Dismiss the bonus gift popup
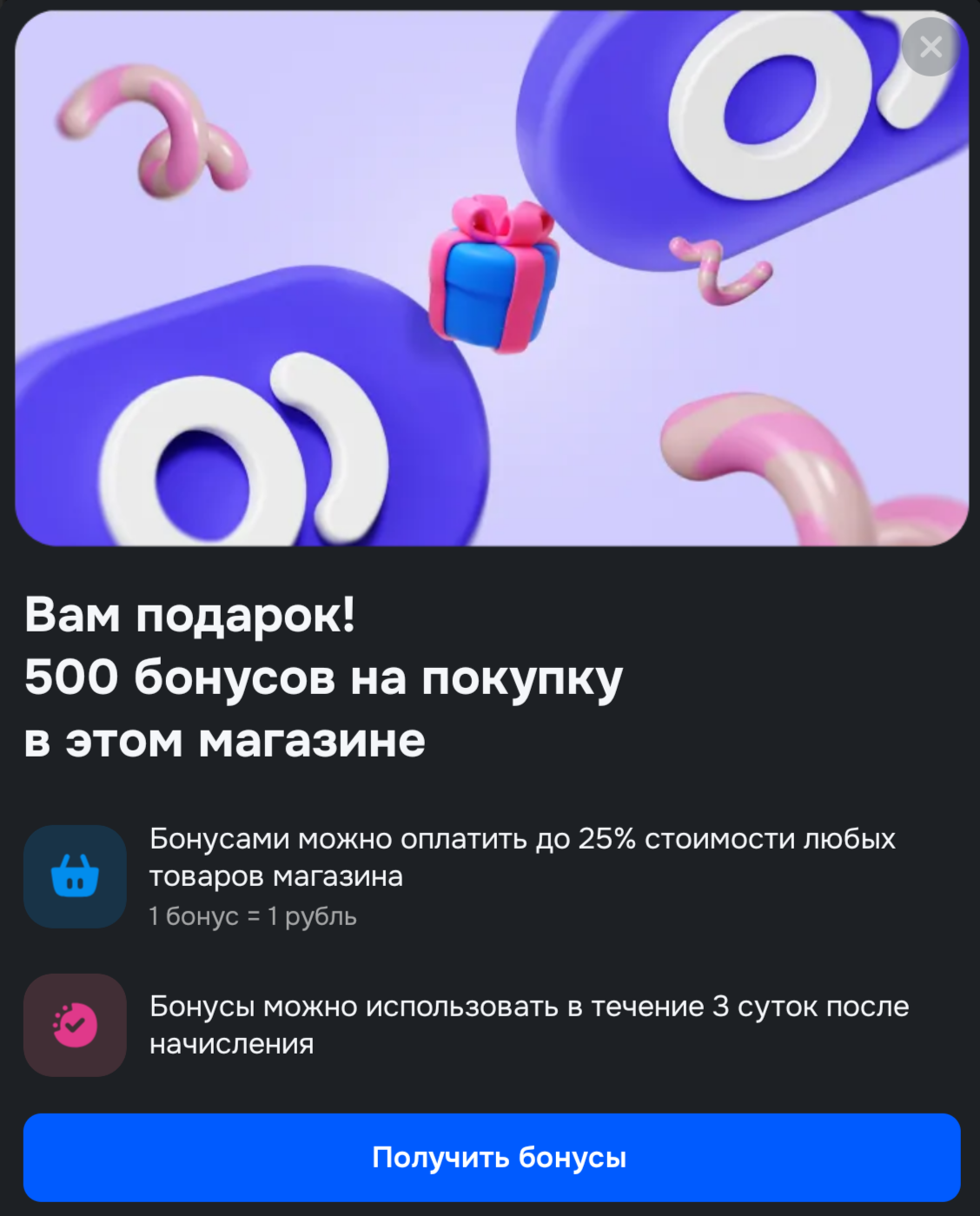Viewport: 980px width, 1216px height. click(x=930, y=47)
